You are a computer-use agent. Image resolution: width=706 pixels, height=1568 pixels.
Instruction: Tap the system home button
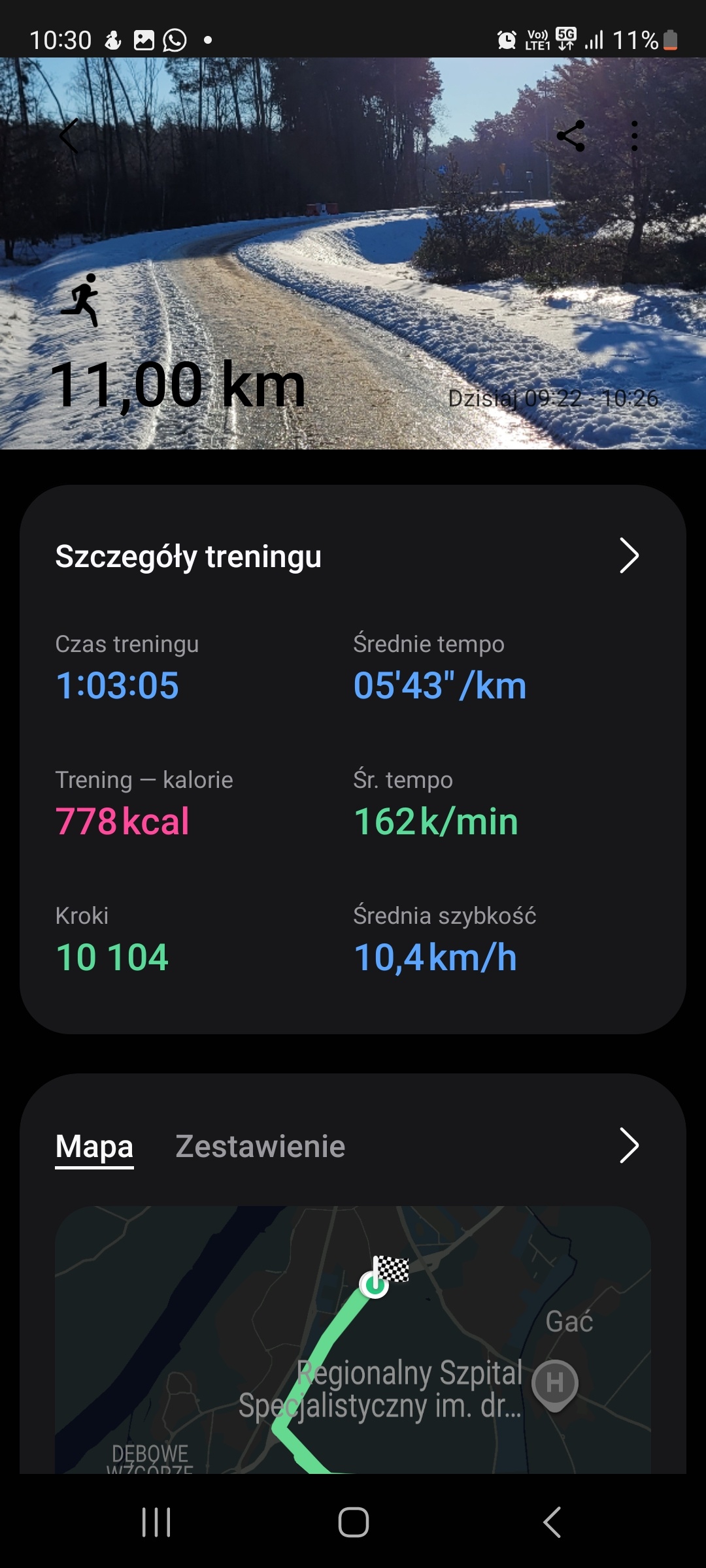(353, 1522)
